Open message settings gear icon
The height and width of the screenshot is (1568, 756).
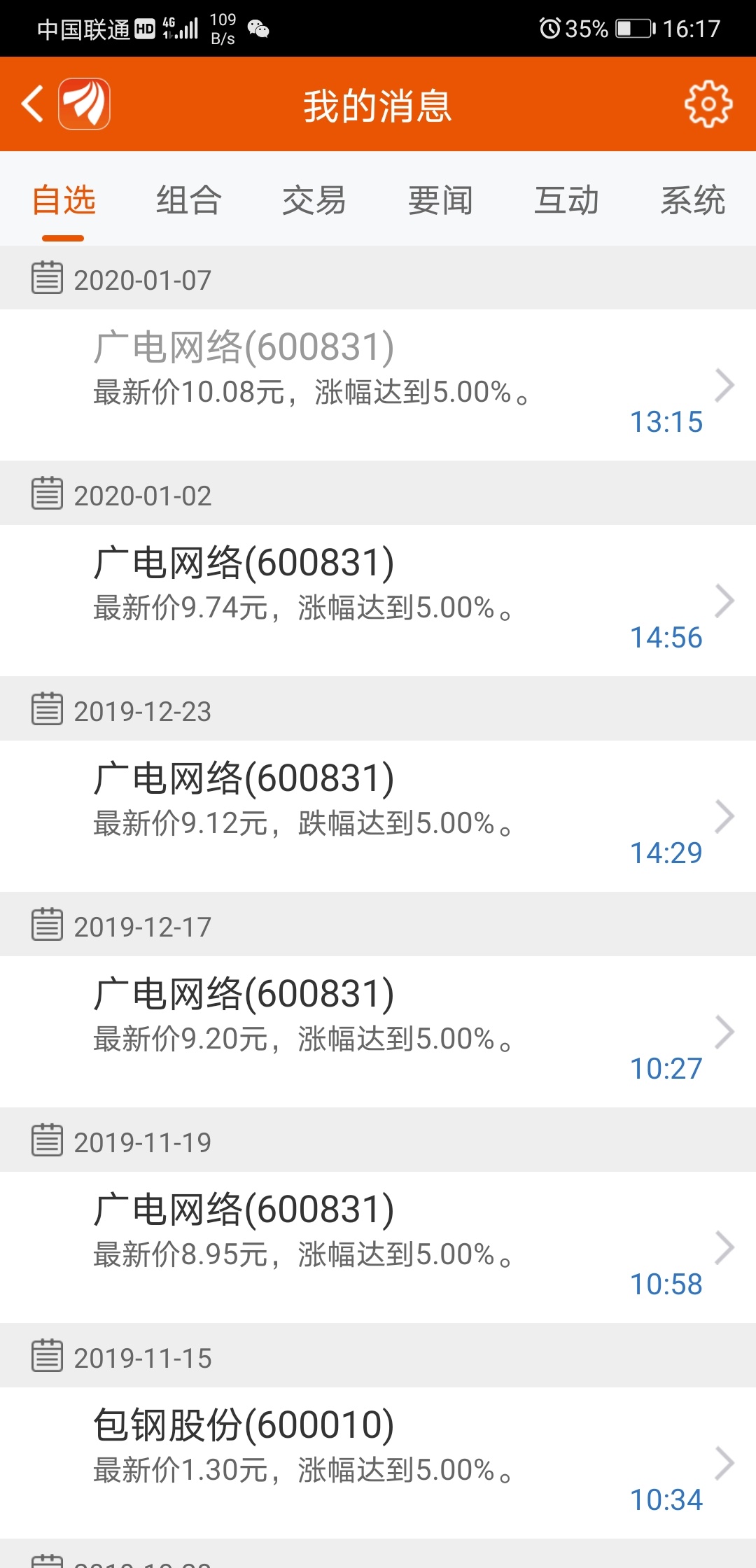708,104
